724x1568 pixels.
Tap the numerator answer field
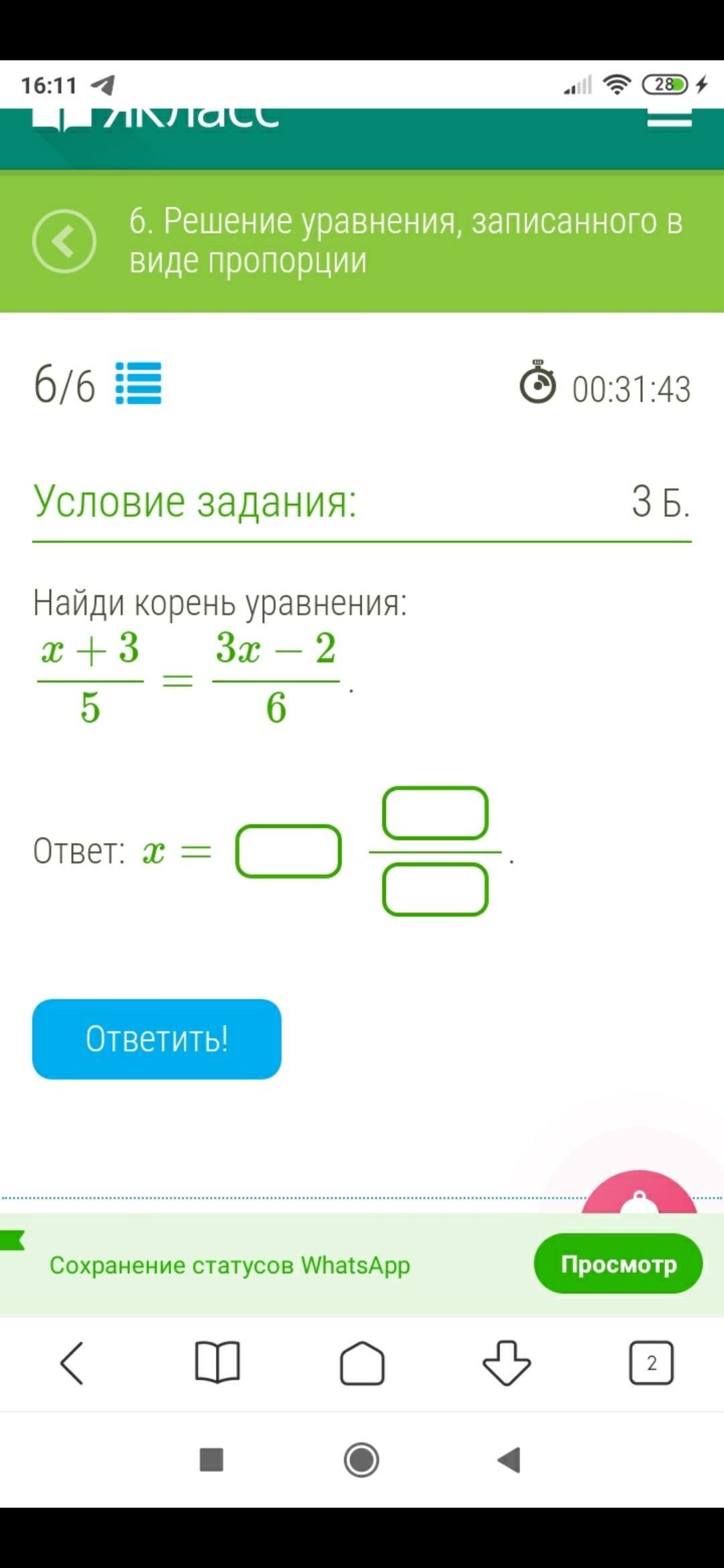(435, 813)
